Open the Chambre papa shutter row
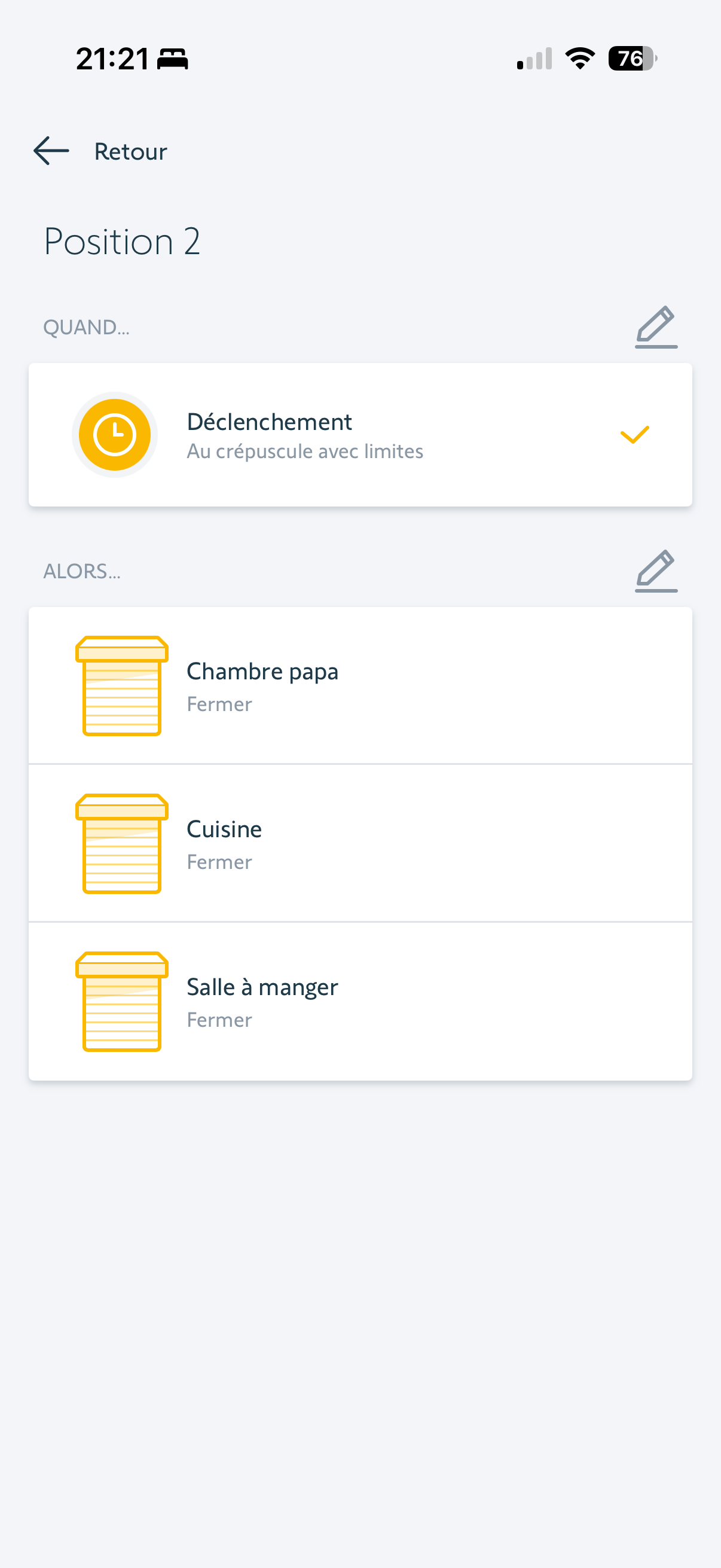 click(360, 686)
